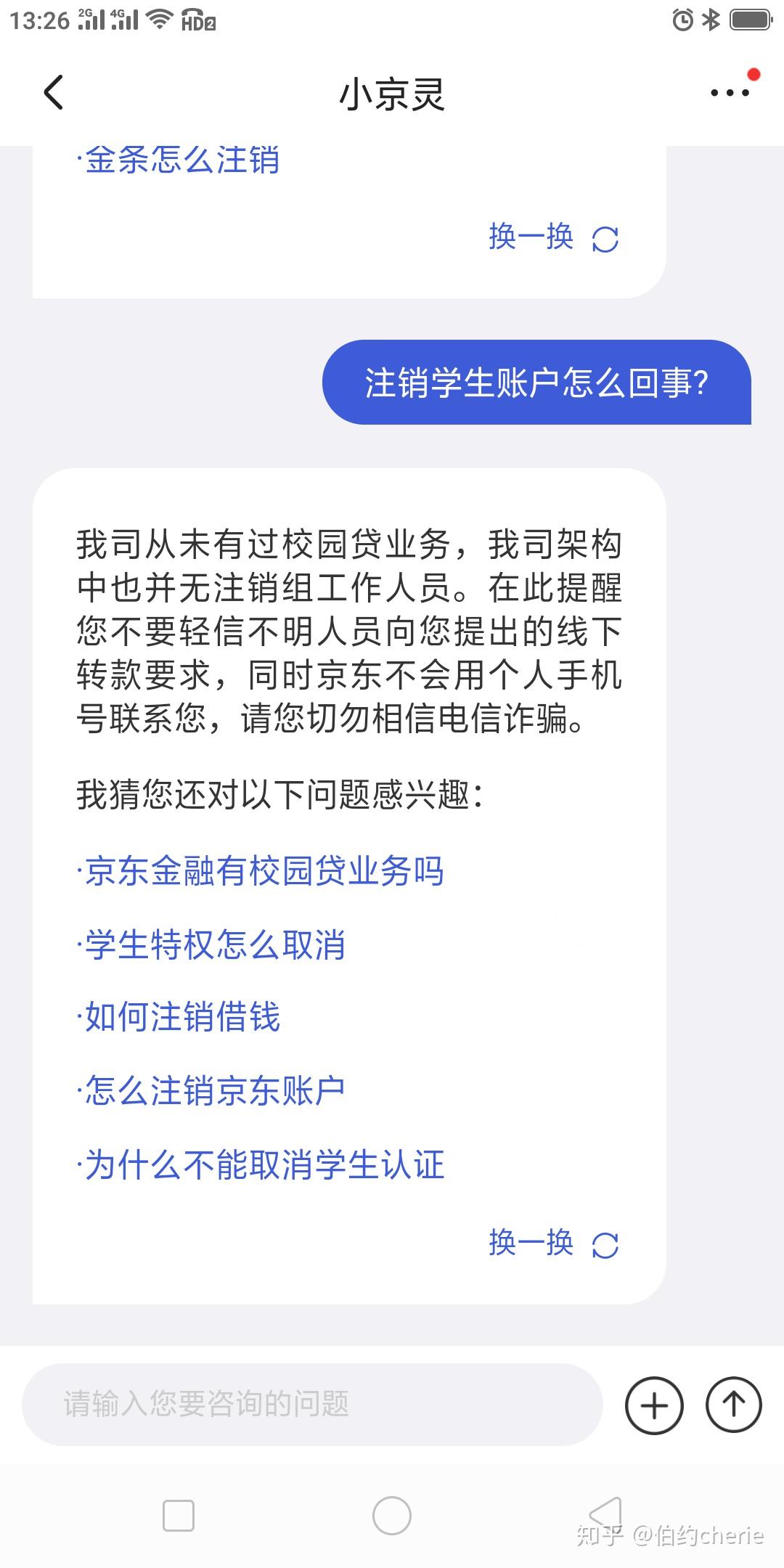Viewport: 784px width, 1568px height.
Task: Tap the suggestion 如何注销借钱
Action: (181, 1017)
